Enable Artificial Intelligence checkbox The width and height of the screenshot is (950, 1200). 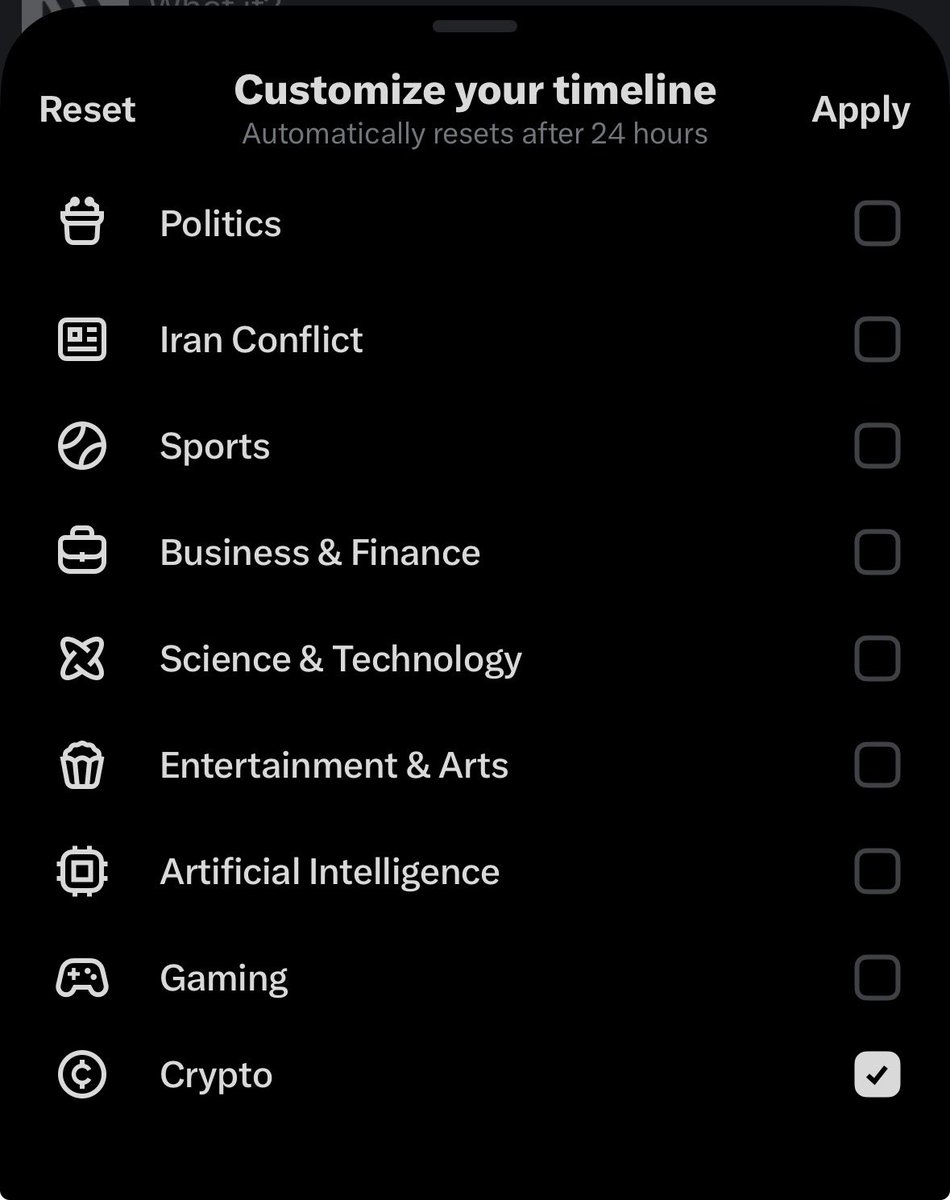(877, 871)
